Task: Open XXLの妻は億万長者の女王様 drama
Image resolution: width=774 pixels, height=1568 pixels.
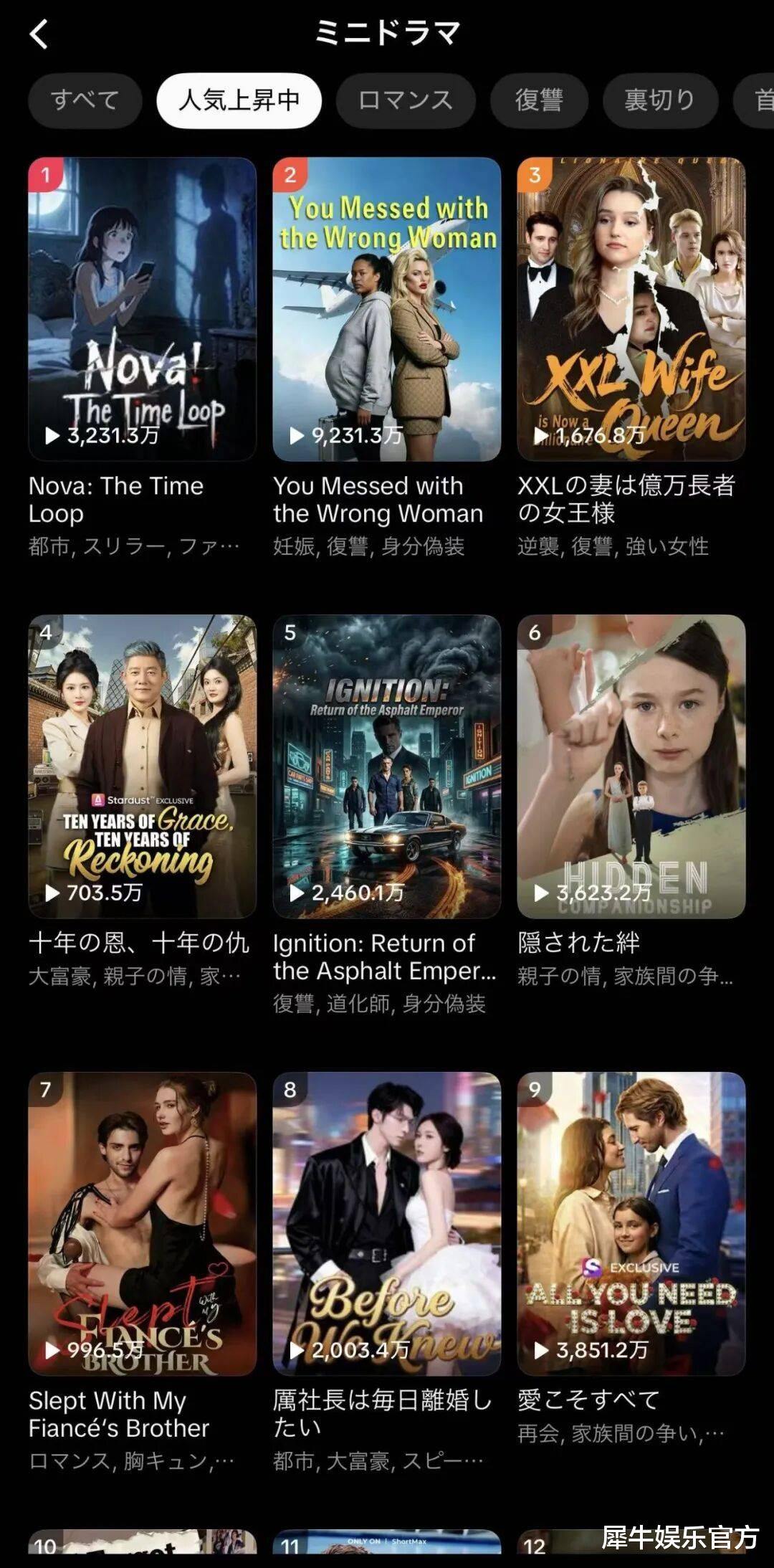Action: point(631,309)
